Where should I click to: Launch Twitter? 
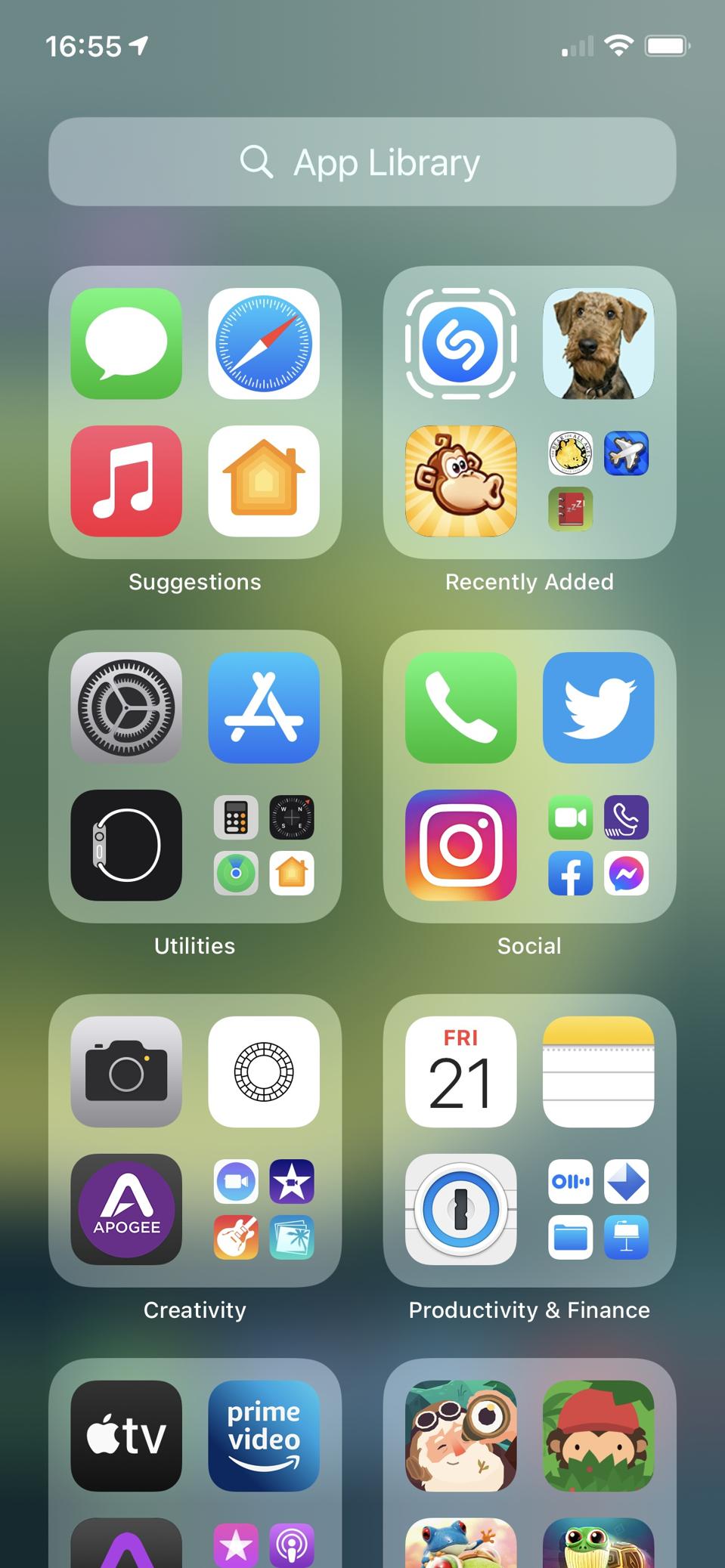click(x=598, y=708)
